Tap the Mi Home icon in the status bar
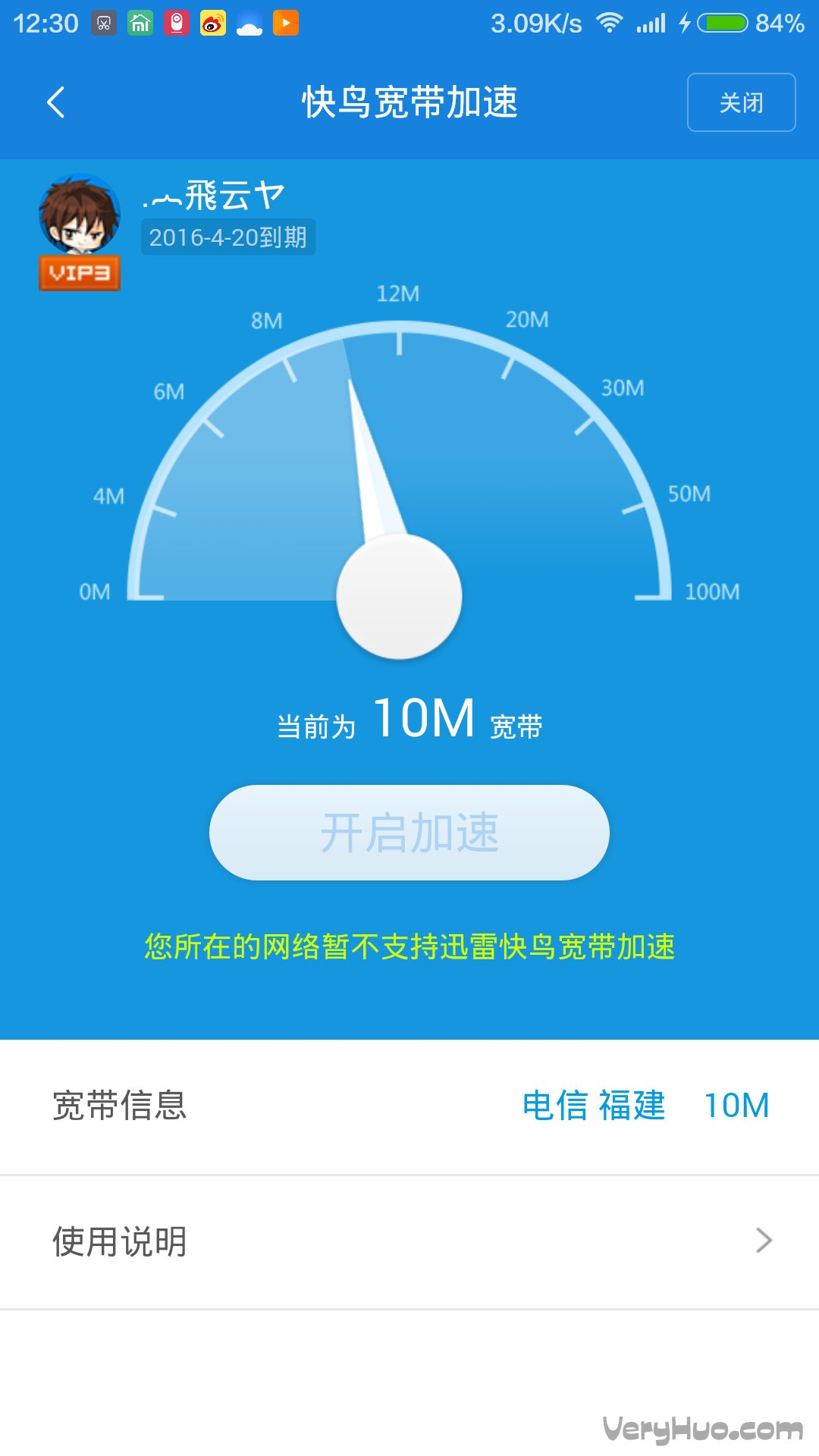This screenshot has height=1456, width=819. coord(139,23)
